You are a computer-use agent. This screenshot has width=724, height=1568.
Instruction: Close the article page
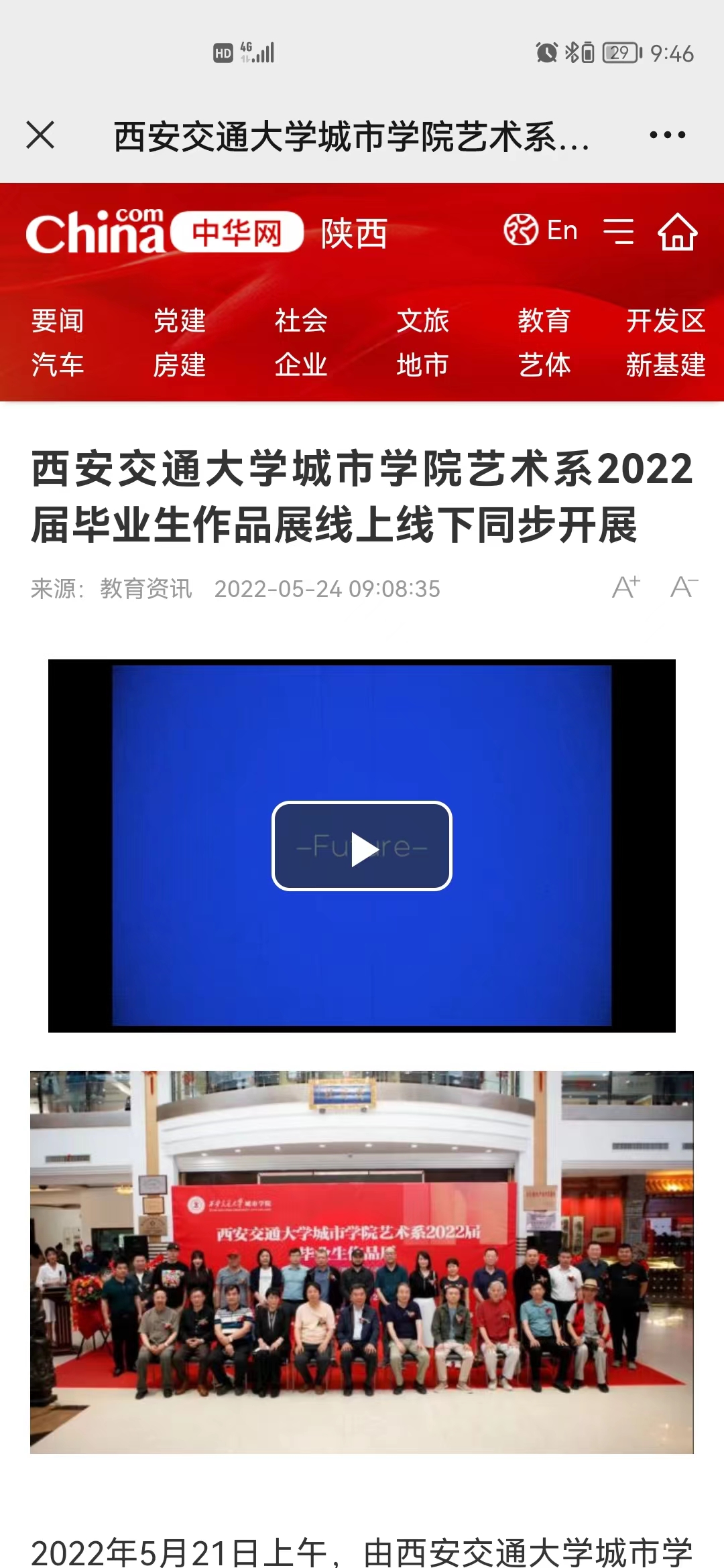click(40, 135)
